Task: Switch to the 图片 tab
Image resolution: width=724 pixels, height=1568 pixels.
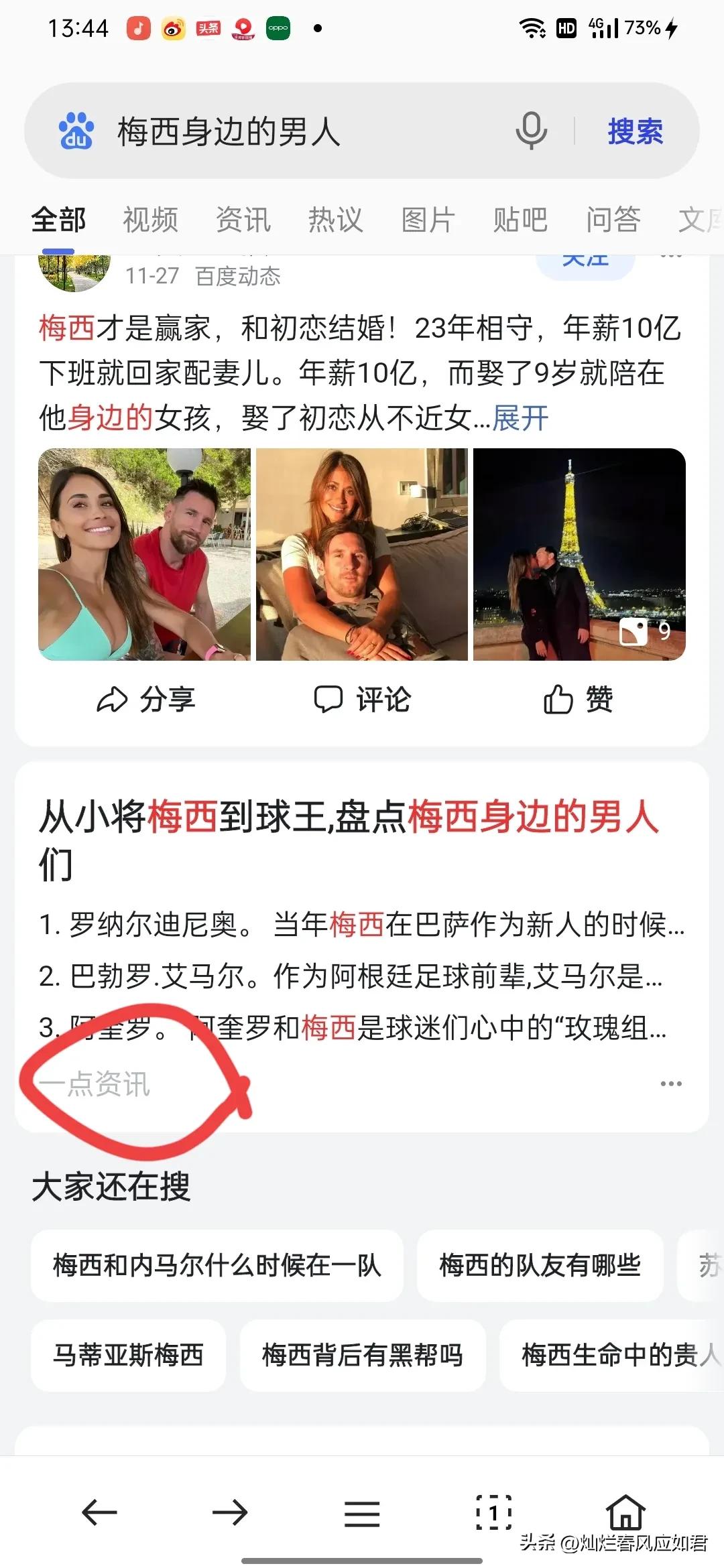Action: [426, 219]
